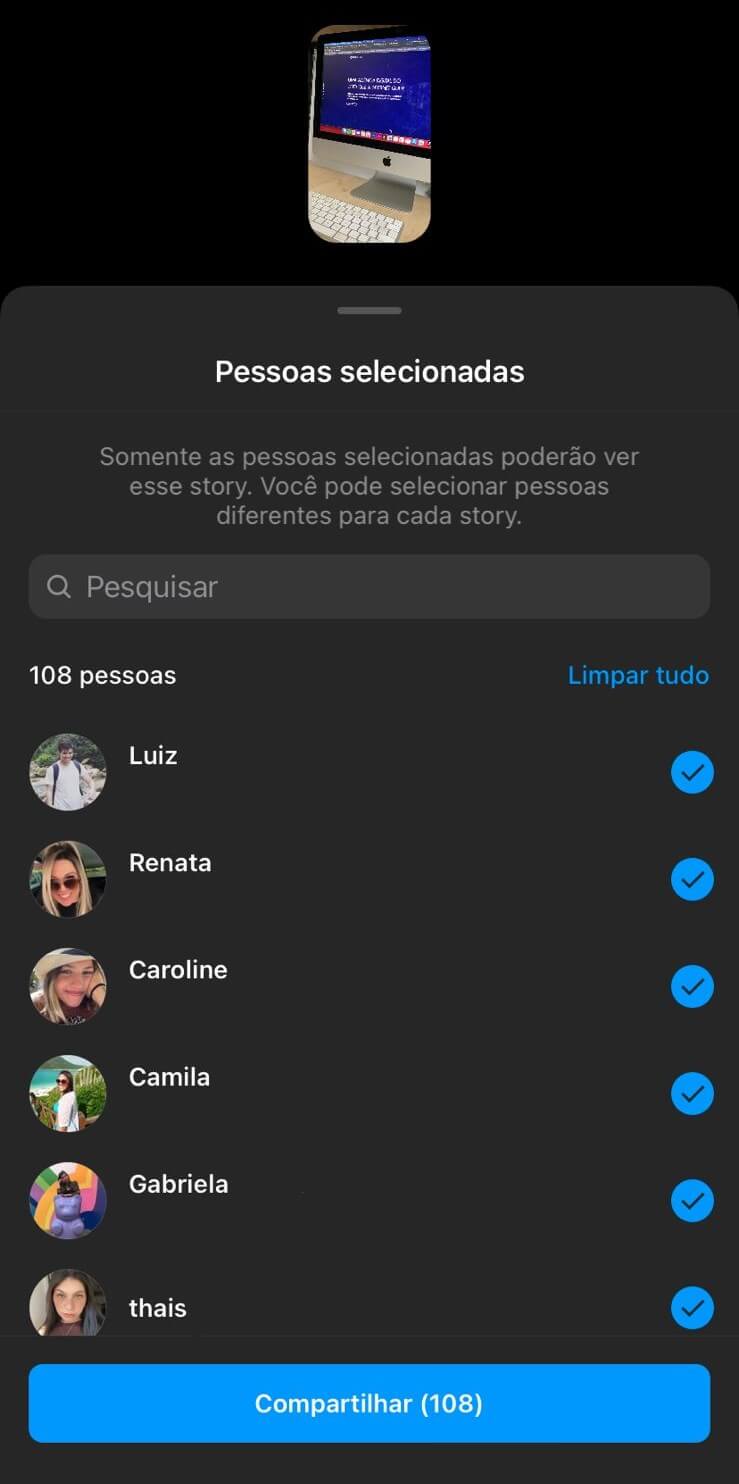Tap the sheet's drag handle

point(369,311)
